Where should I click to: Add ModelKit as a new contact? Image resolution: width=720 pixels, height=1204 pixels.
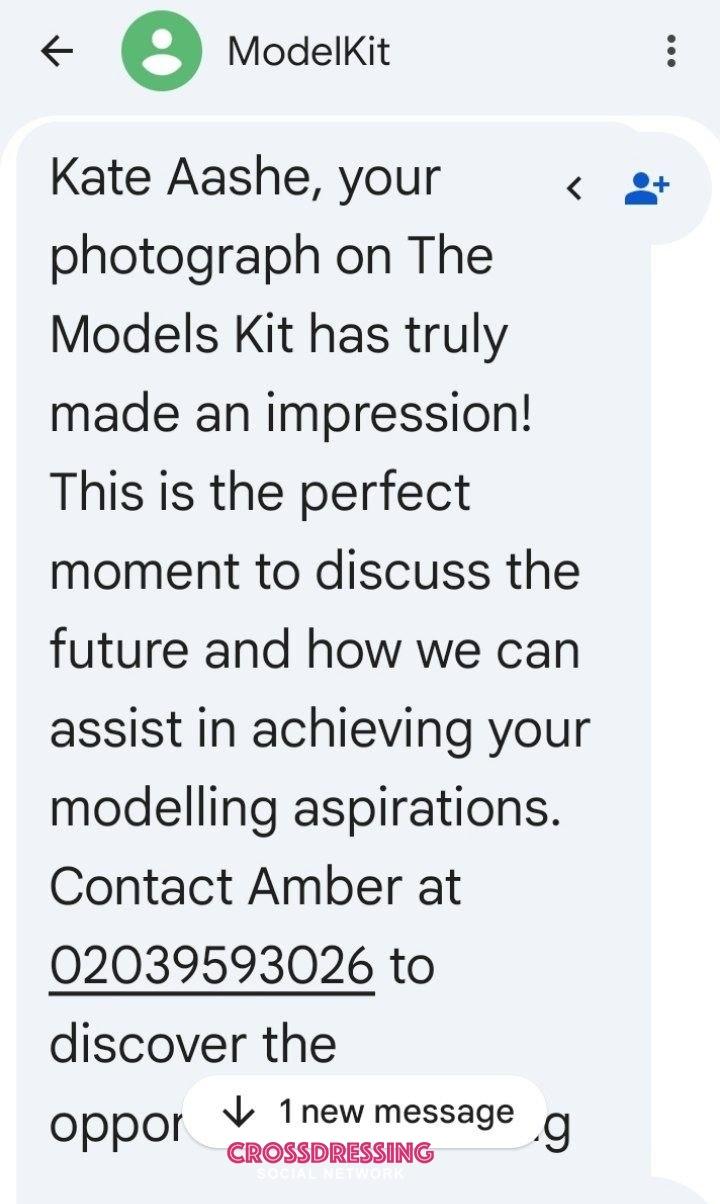pos(648,187)
